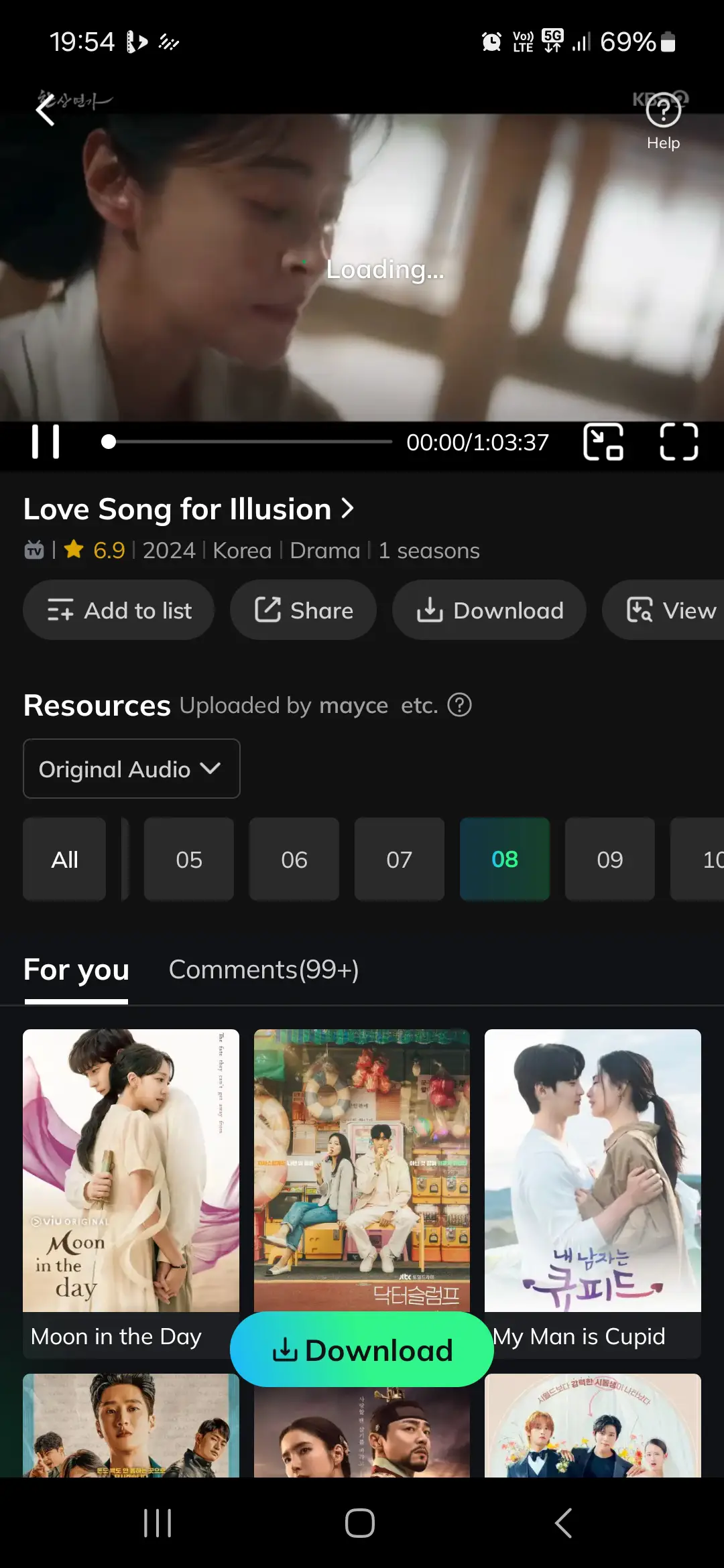Tap the Download chip beside Share
Viewport: 724px width, 1568px height.
489,610
